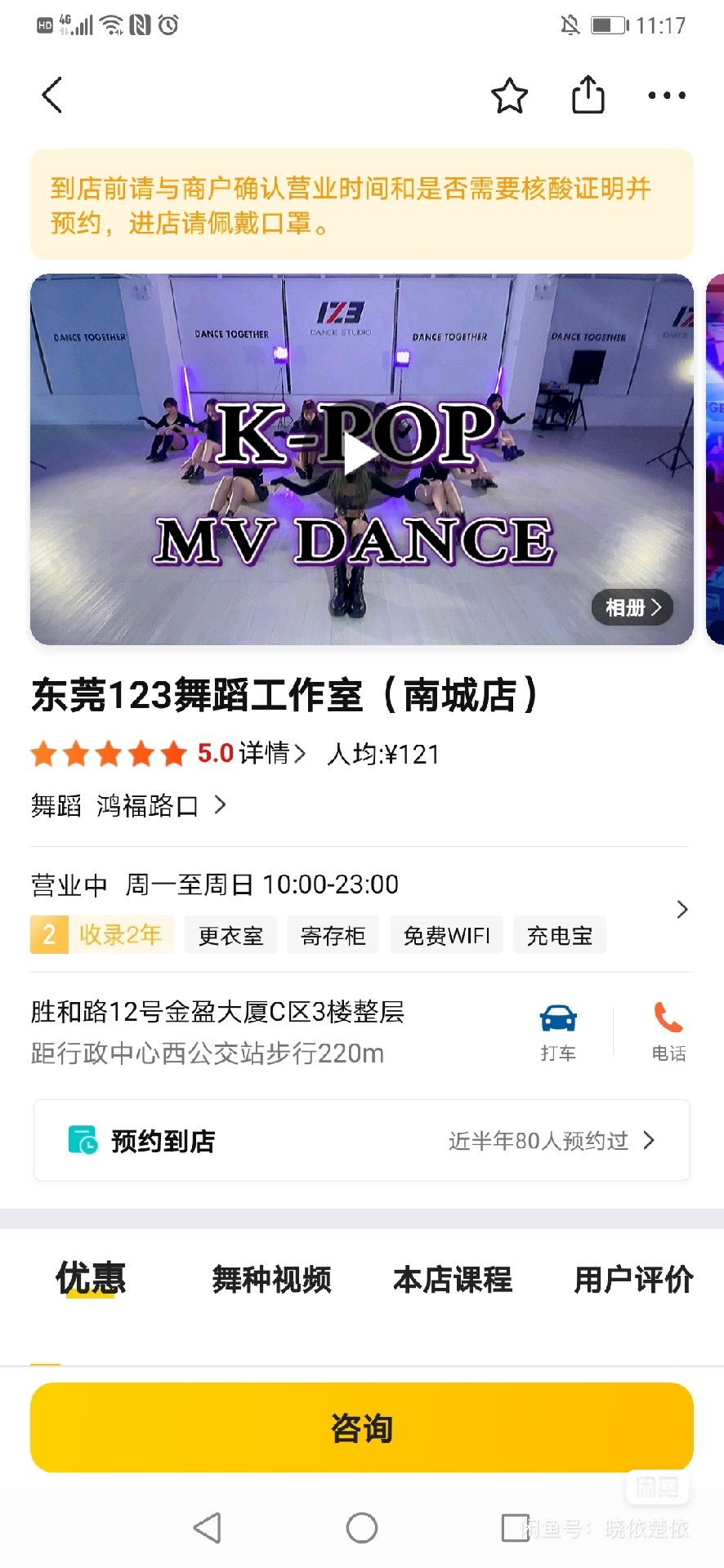Open 预约到店 to book a visit
724x1568 pixels.
pyautogui.click(x=361, y=1140)
